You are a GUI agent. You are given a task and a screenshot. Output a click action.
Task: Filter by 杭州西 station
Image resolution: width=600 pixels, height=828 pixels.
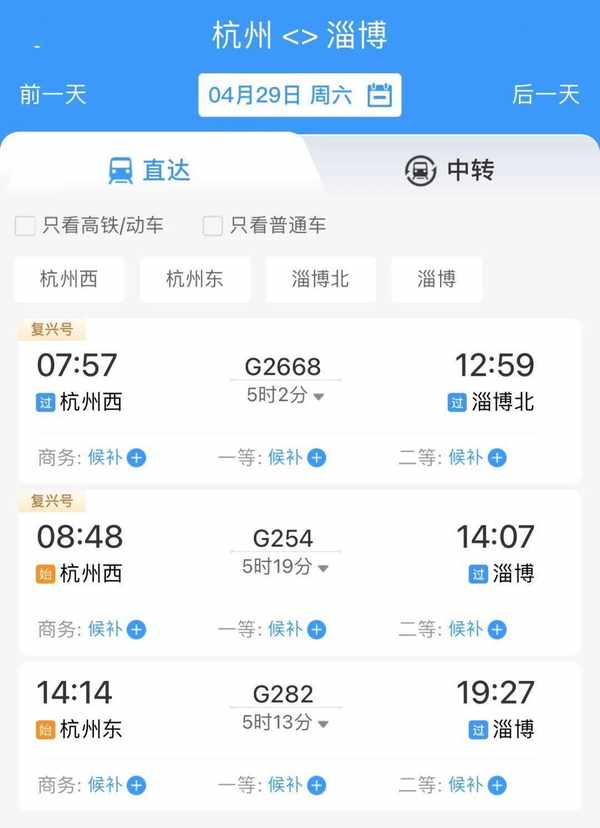tap(69, 279)
